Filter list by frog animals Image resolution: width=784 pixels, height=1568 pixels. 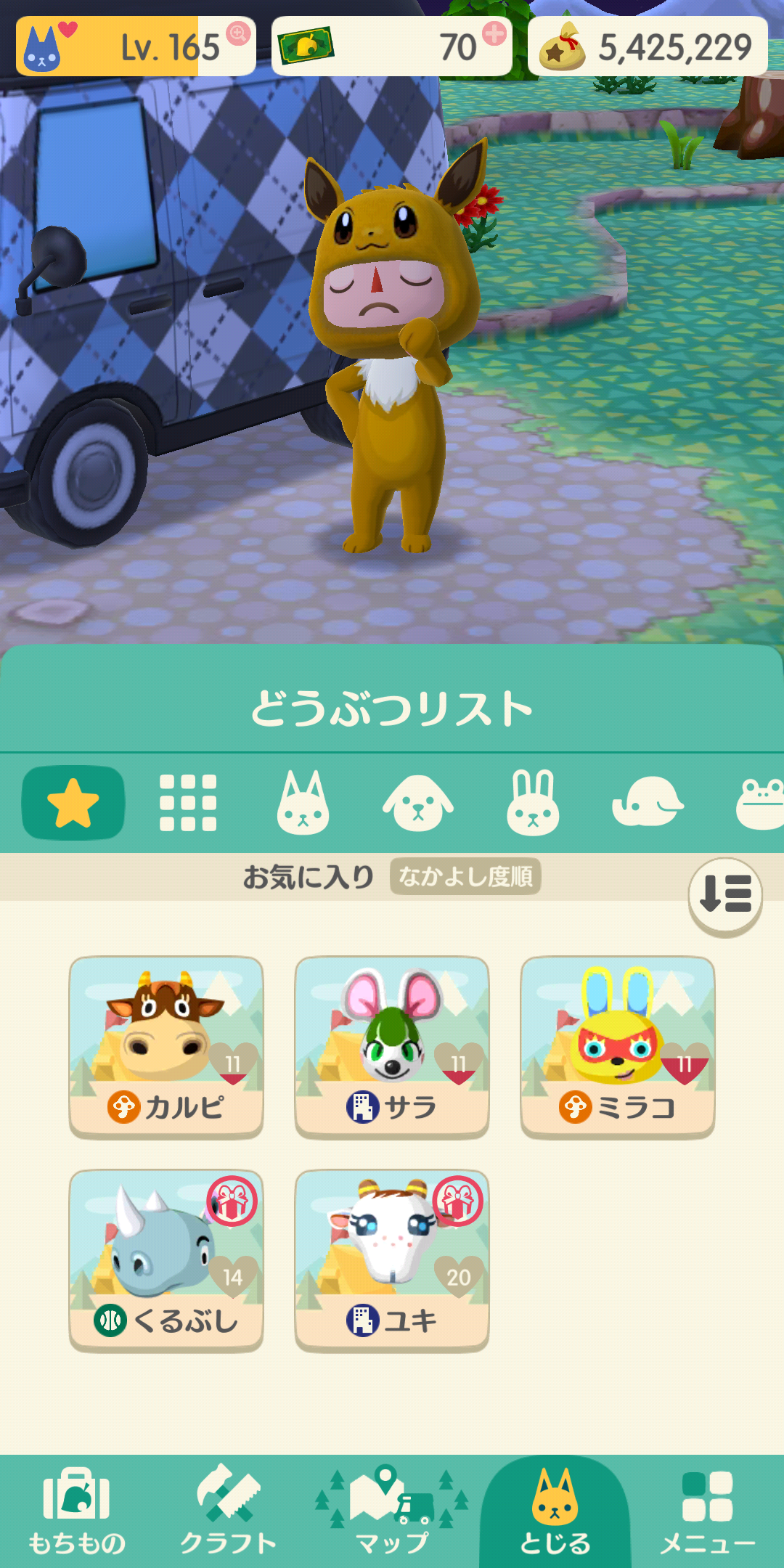tap(760, 803)
